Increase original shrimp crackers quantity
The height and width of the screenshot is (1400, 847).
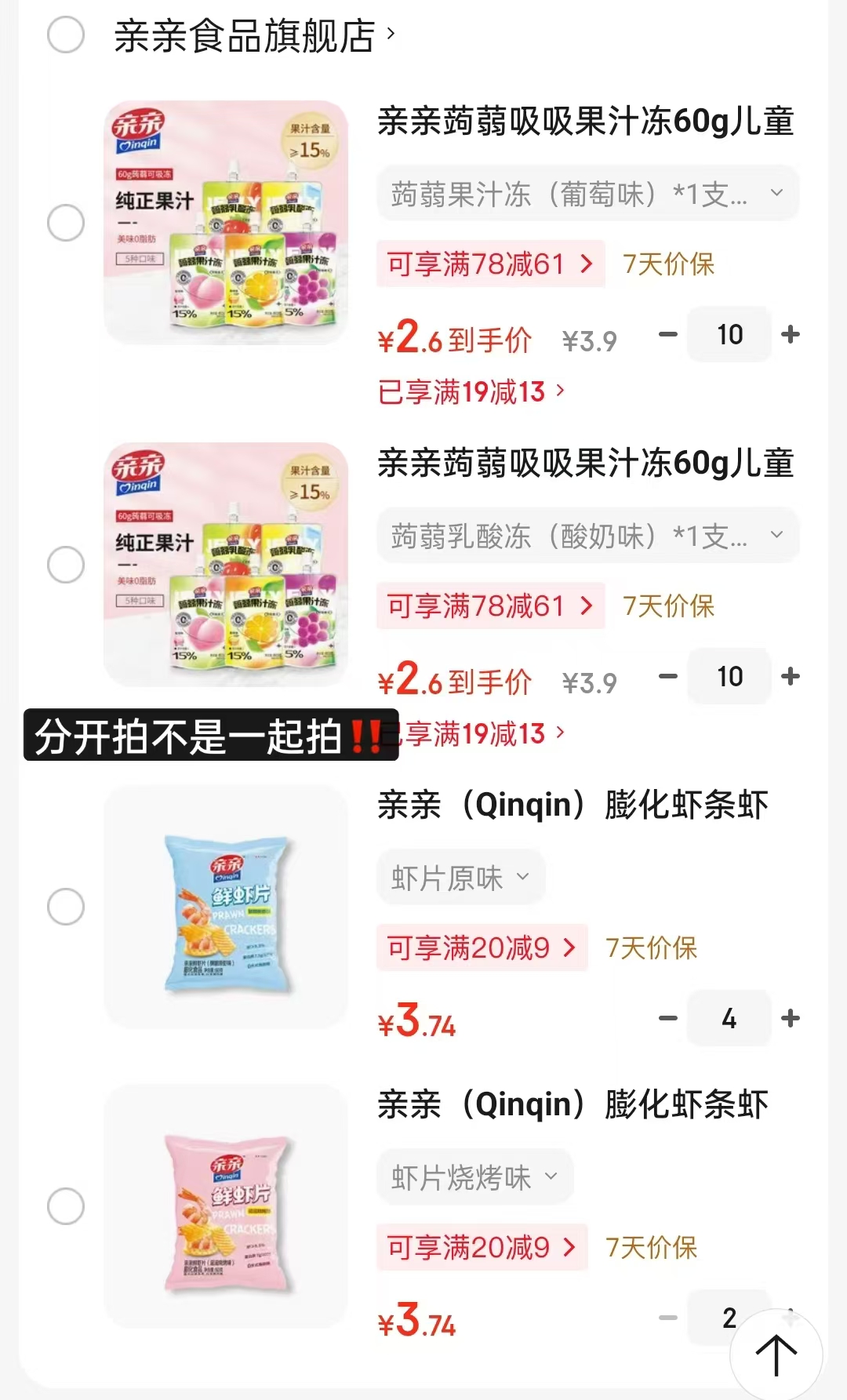[790, 1019]
